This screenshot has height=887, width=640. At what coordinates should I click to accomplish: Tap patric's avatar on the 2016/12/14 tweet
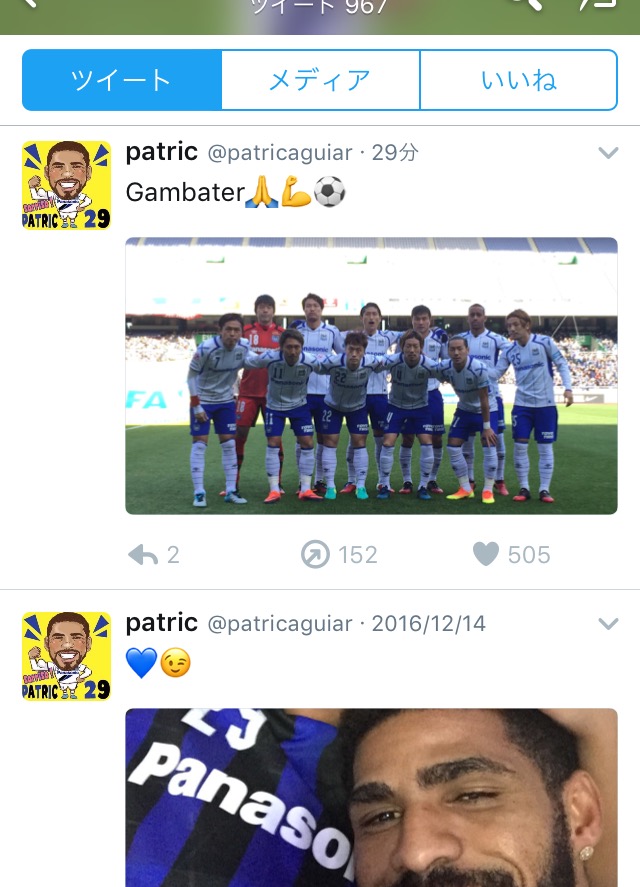[x=66, y=656]
